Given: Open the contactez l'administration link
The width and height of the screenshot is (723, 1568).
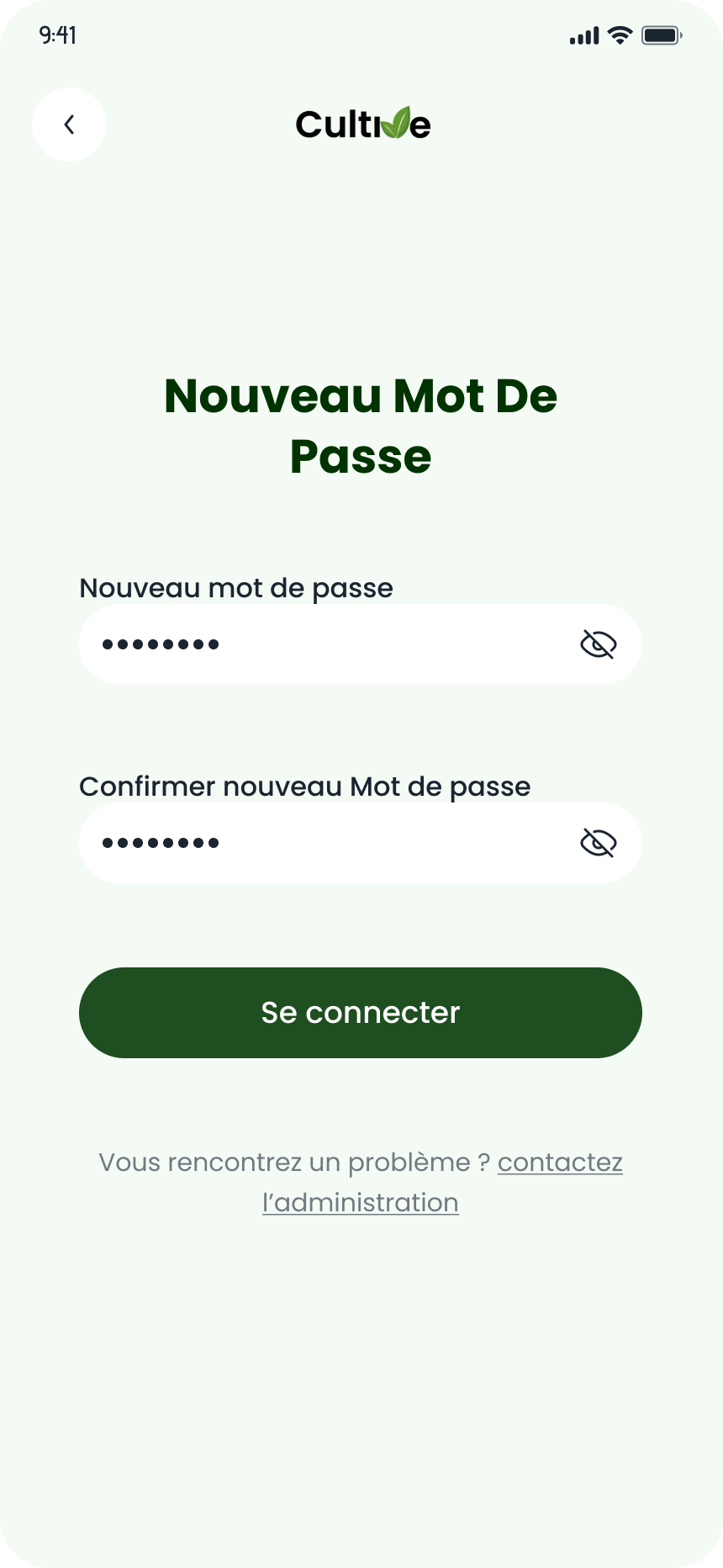Looking at the screenshot, I should coord(559,1163).
